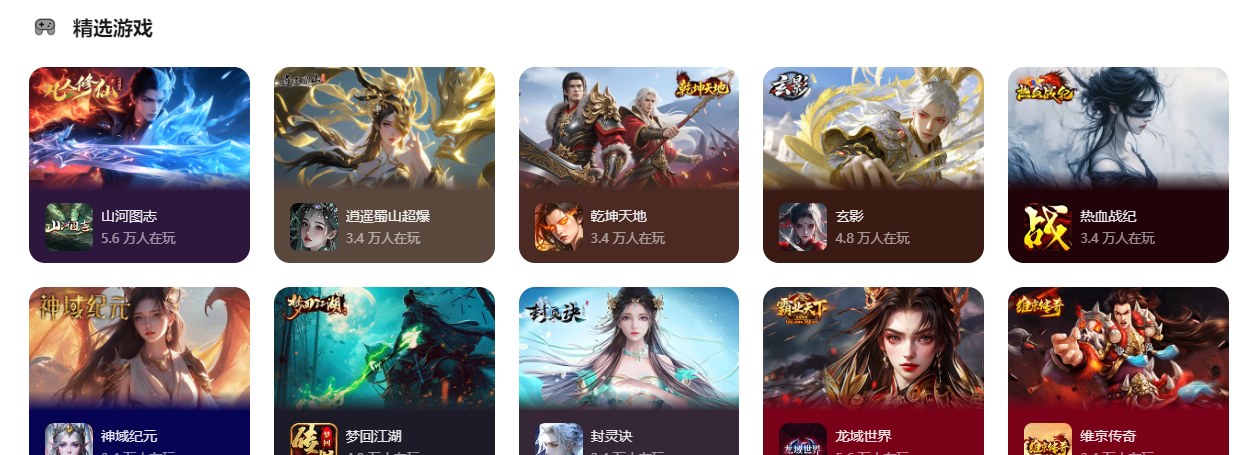Open the 逍遥蜀山超爆 game card

click(384, 165)
